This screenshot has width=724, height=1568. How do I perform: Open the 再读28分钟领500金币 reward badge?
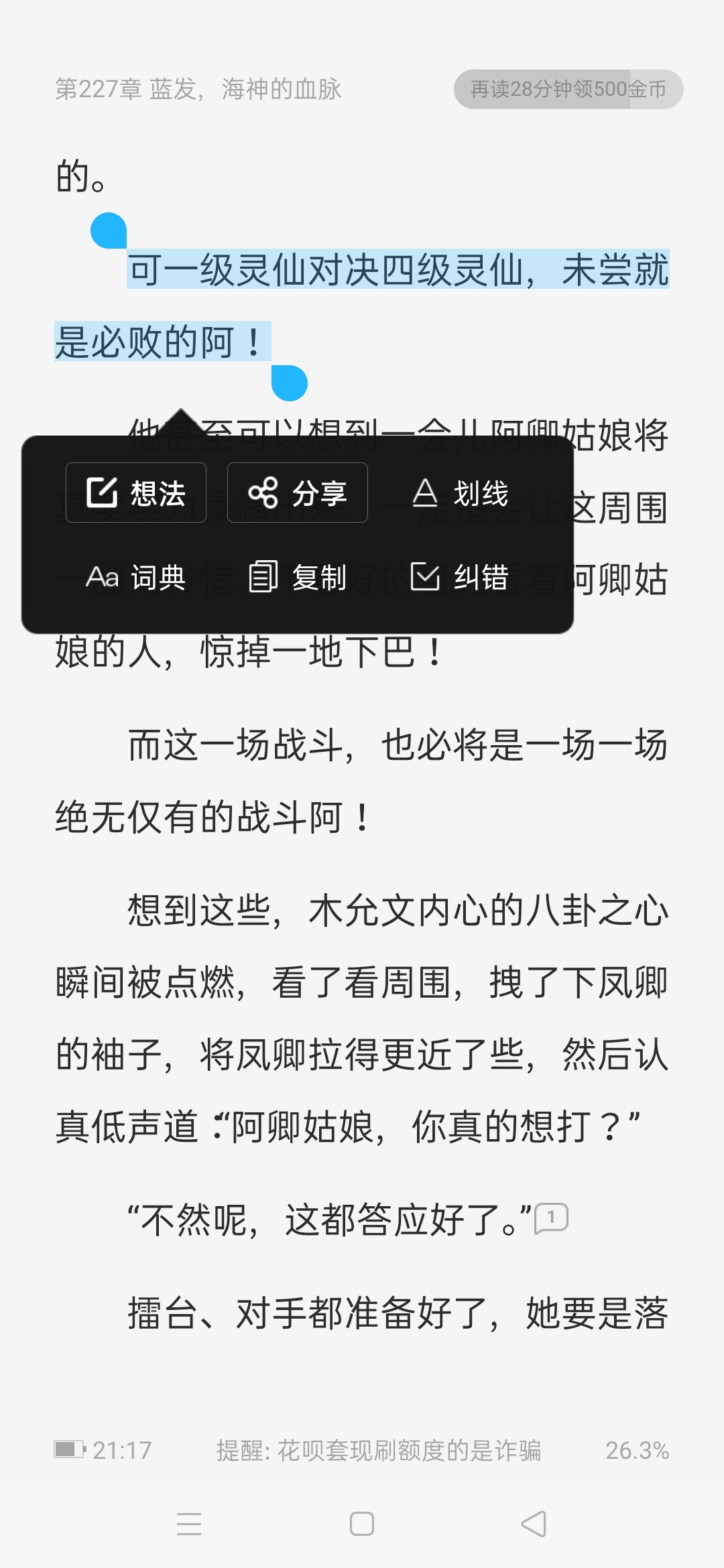[x=568, y=89]
